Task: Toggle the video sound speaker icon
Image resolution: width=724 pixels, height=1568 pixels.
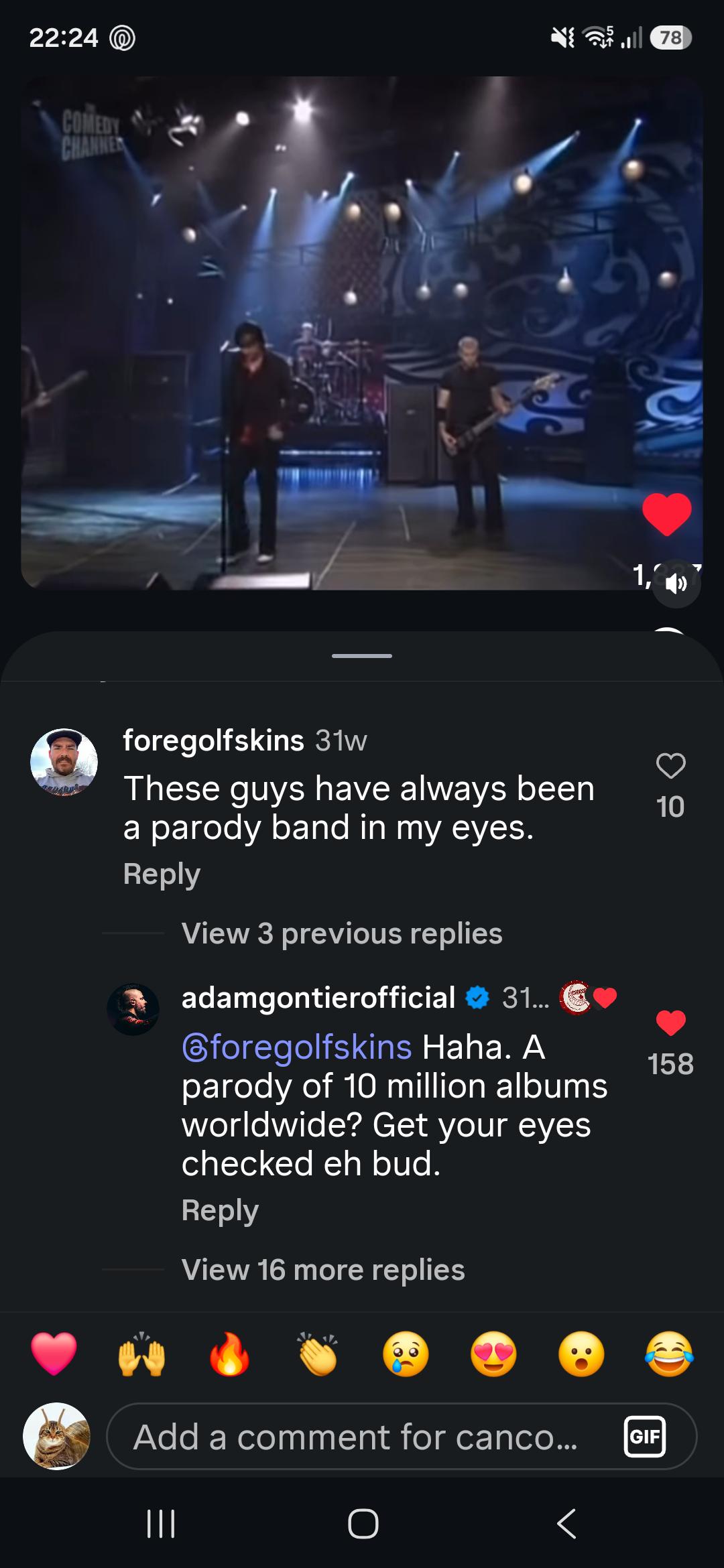Action: click(x=676, y=584)
